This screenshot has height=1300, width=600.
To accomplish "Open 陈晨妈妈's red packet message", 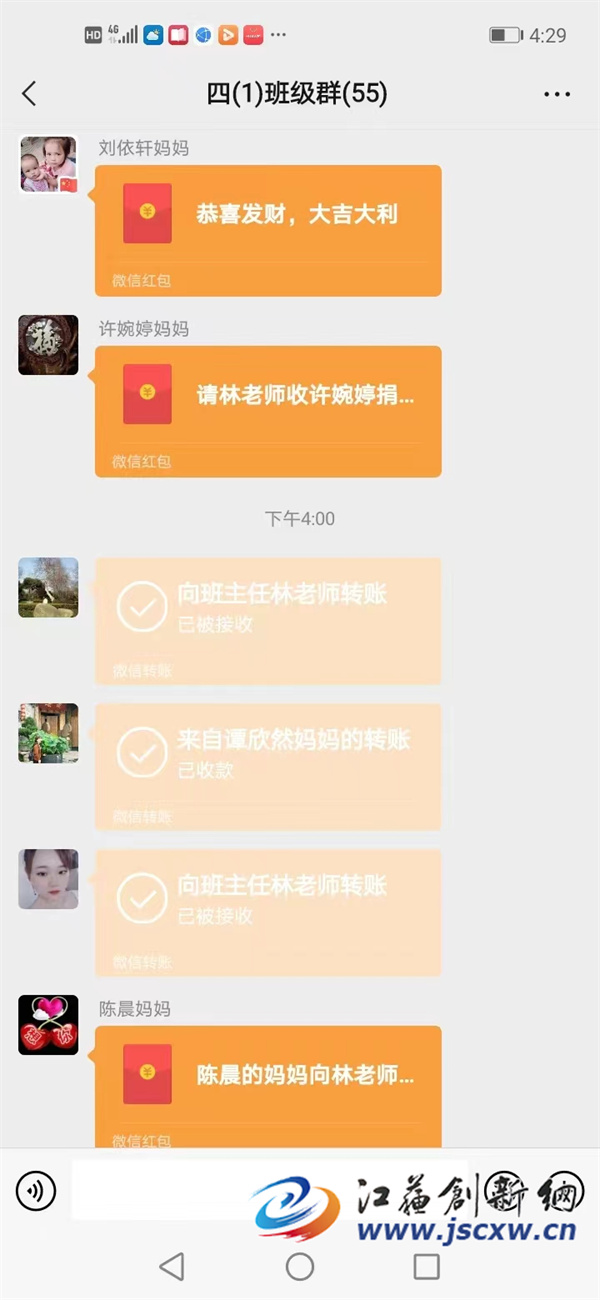I will (268, 1085).
